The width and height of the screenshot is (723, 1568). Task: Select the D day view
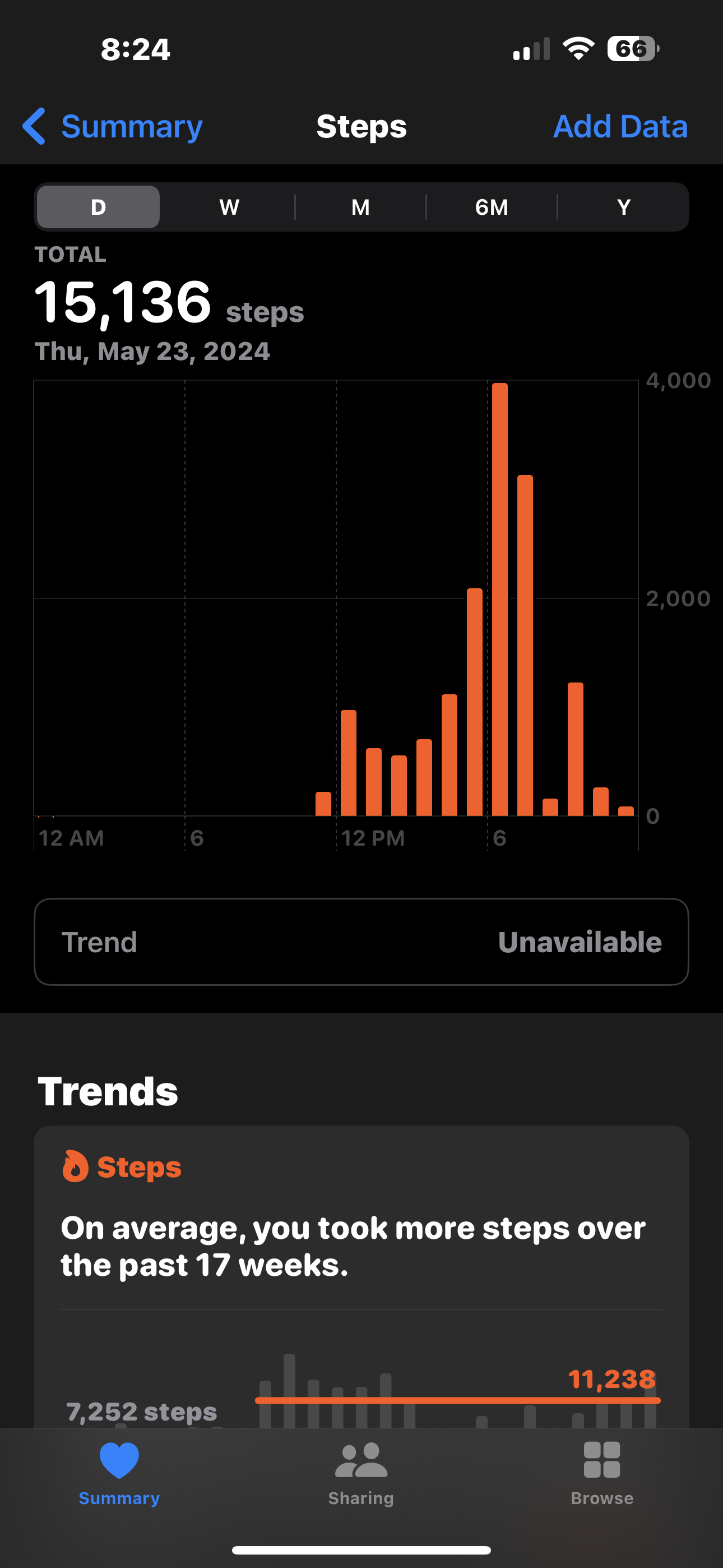tap(99, 207)
